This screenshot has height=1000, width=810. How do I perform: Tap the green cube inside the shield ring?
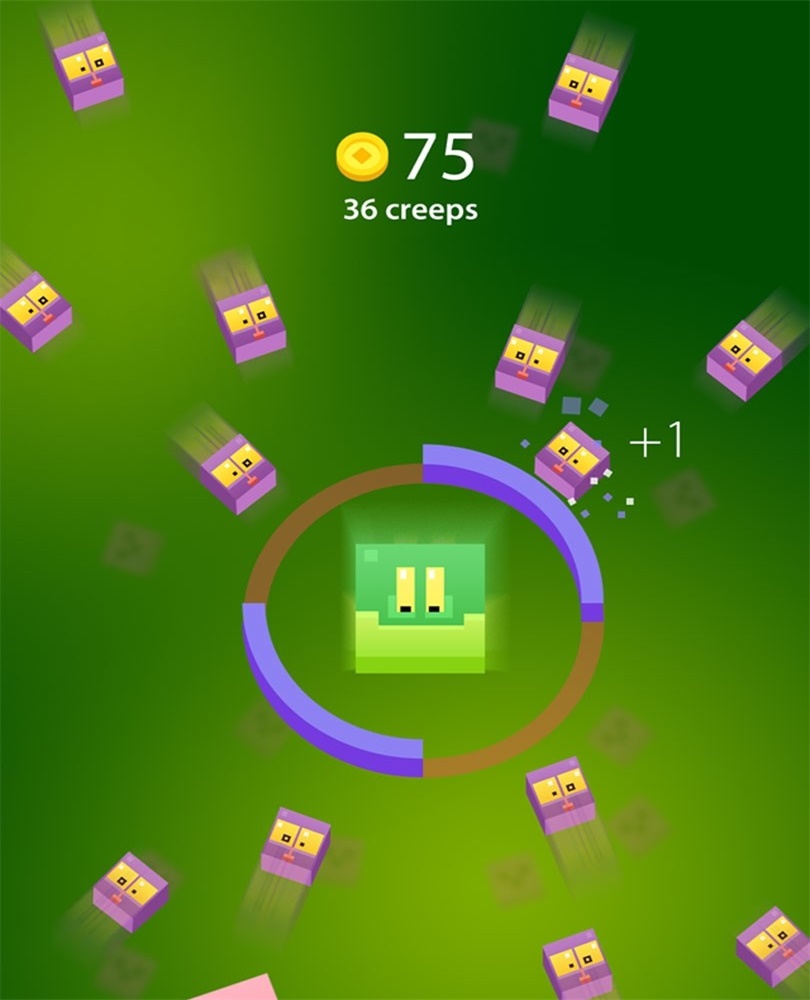(x=420, y=608)
